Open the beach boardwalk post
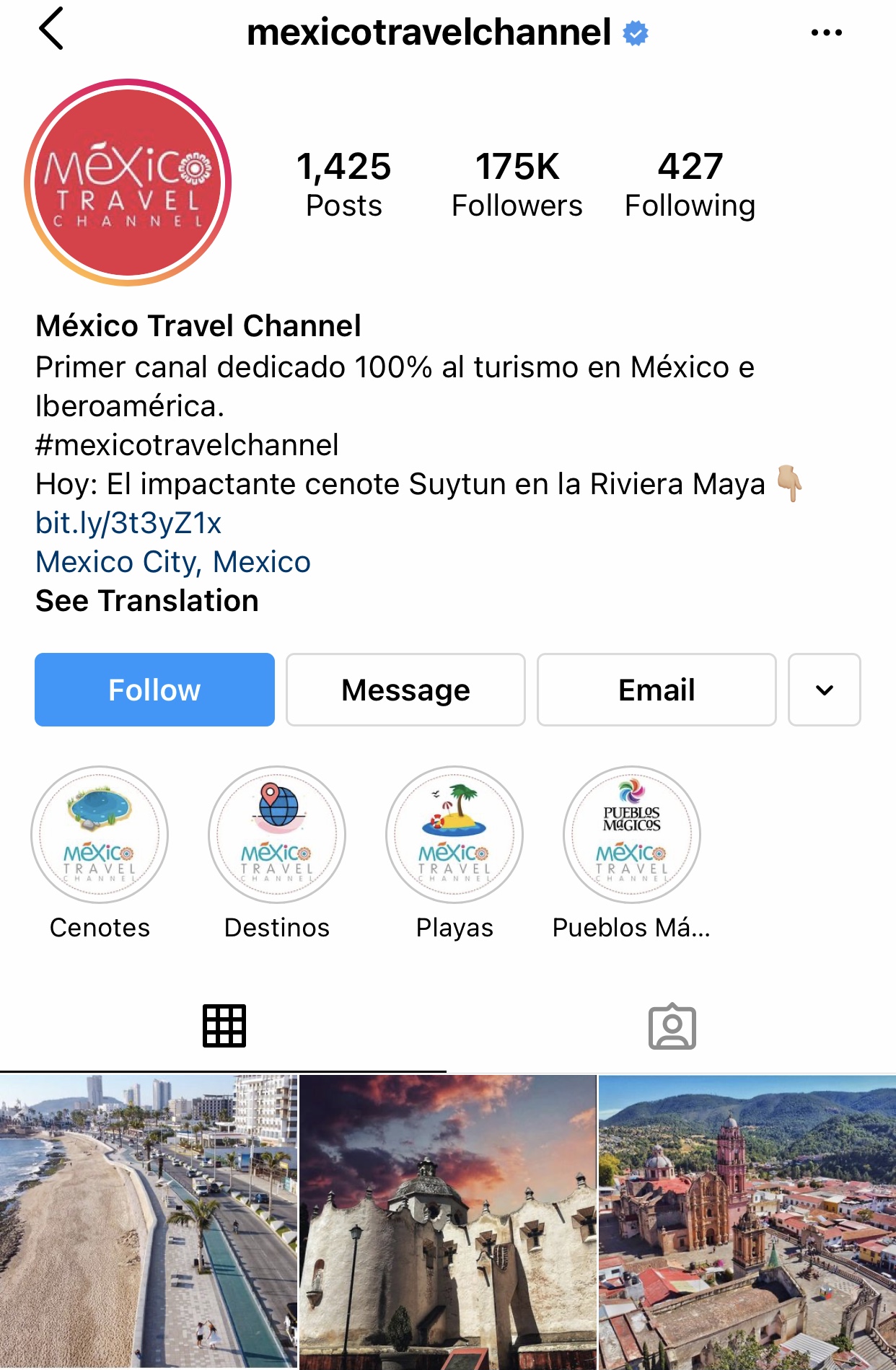 [x=149, y=1221]
